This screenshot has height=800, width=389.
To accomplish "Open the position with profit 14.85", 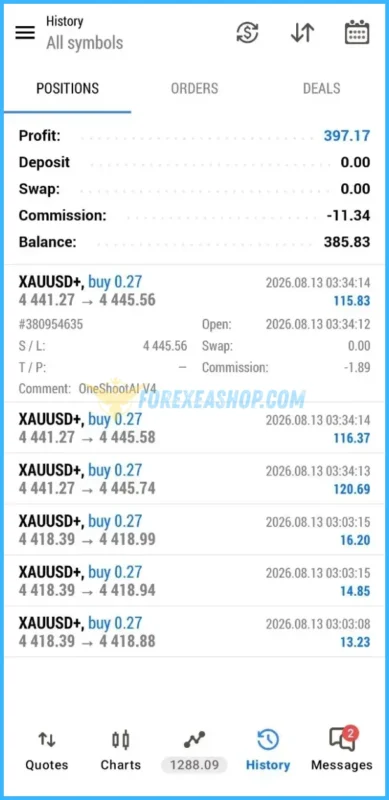I will pos(194,581).
